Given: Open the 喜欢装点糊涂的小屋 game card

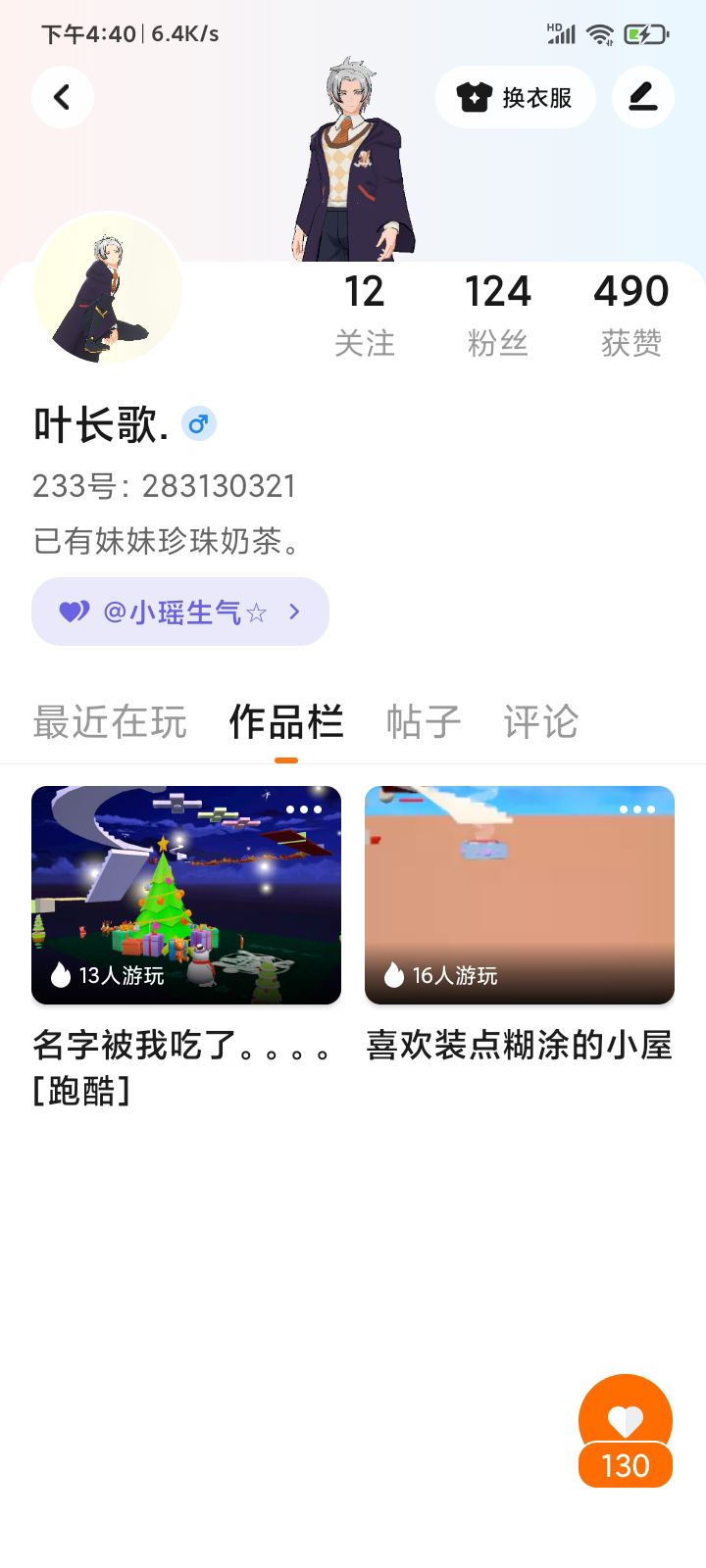Looking at the screenshot, I should 520,895.
